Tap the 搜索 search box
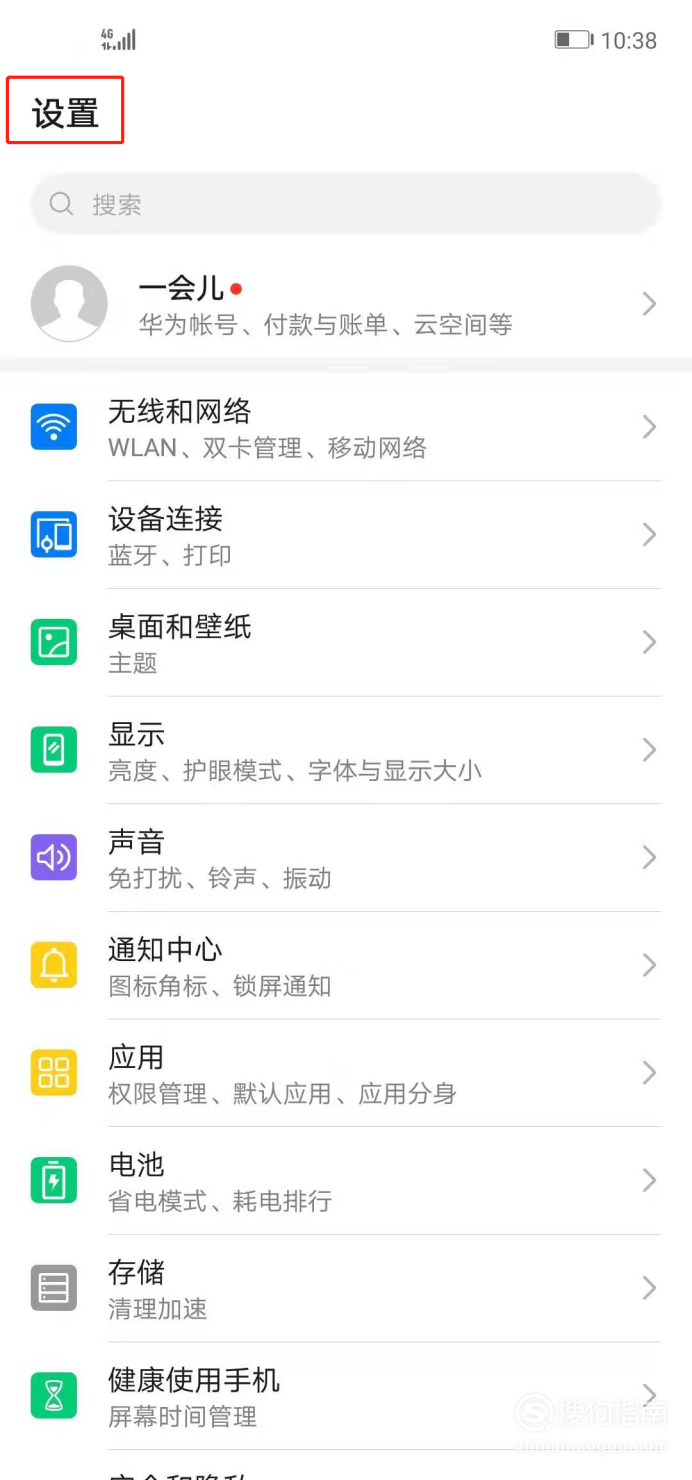This screenshot has height=1480, width=692. click(346, 204)
